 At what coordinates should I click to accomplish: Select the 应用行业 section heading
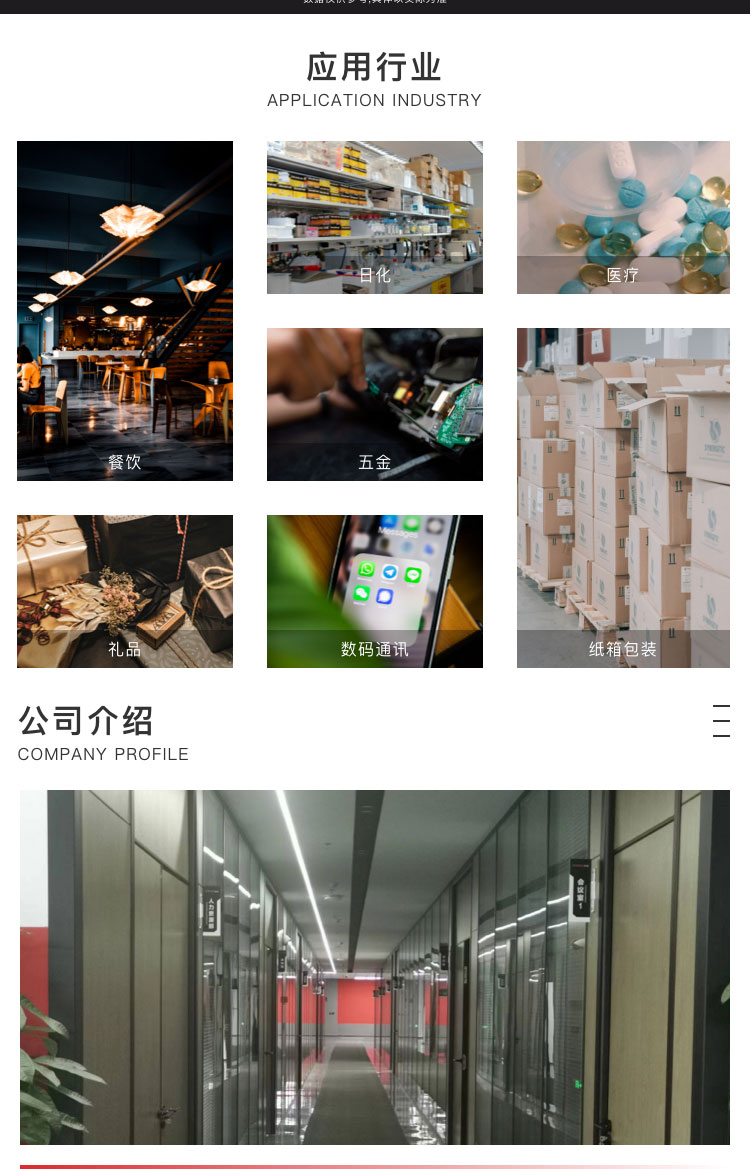pos(375,67)
